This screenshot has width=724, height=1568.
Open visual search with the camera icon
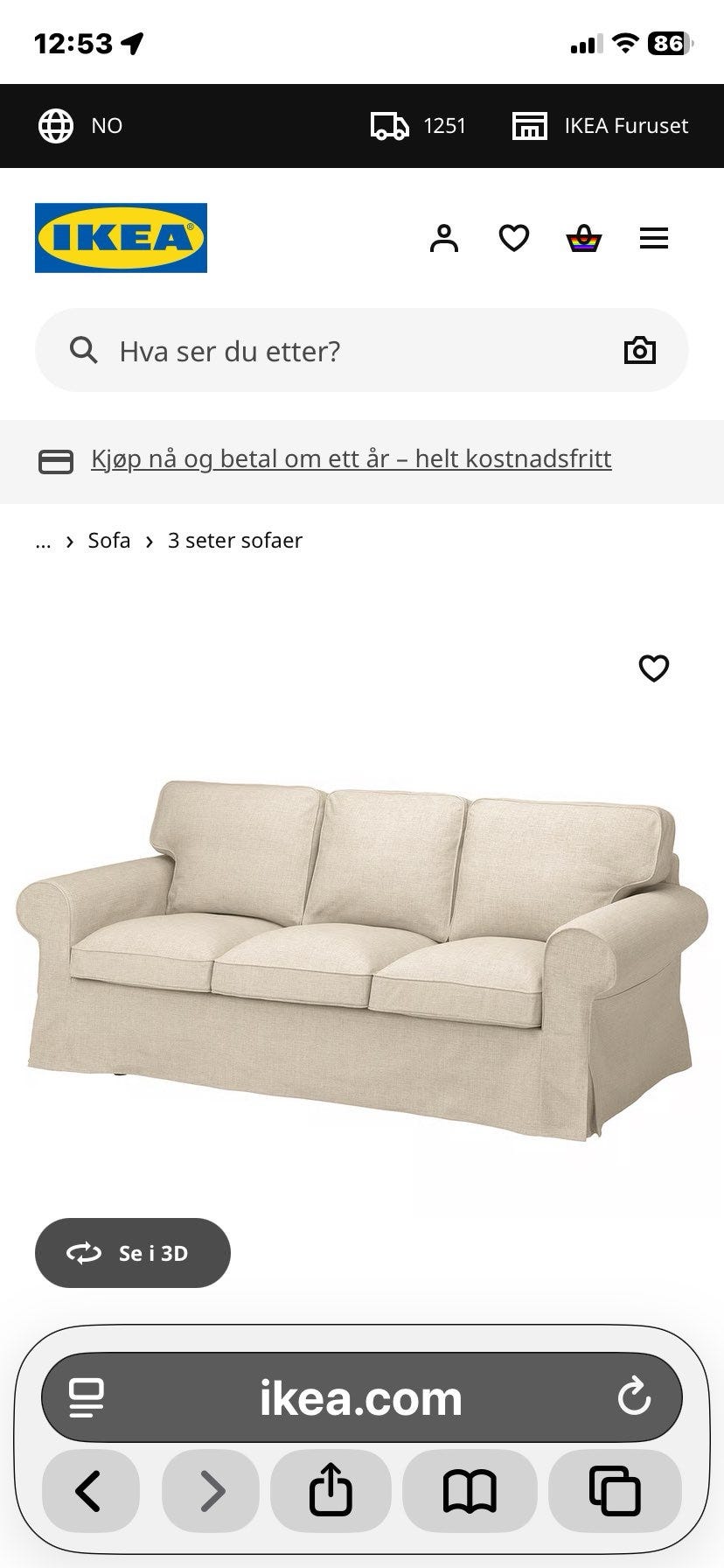(x=640, y=349)
